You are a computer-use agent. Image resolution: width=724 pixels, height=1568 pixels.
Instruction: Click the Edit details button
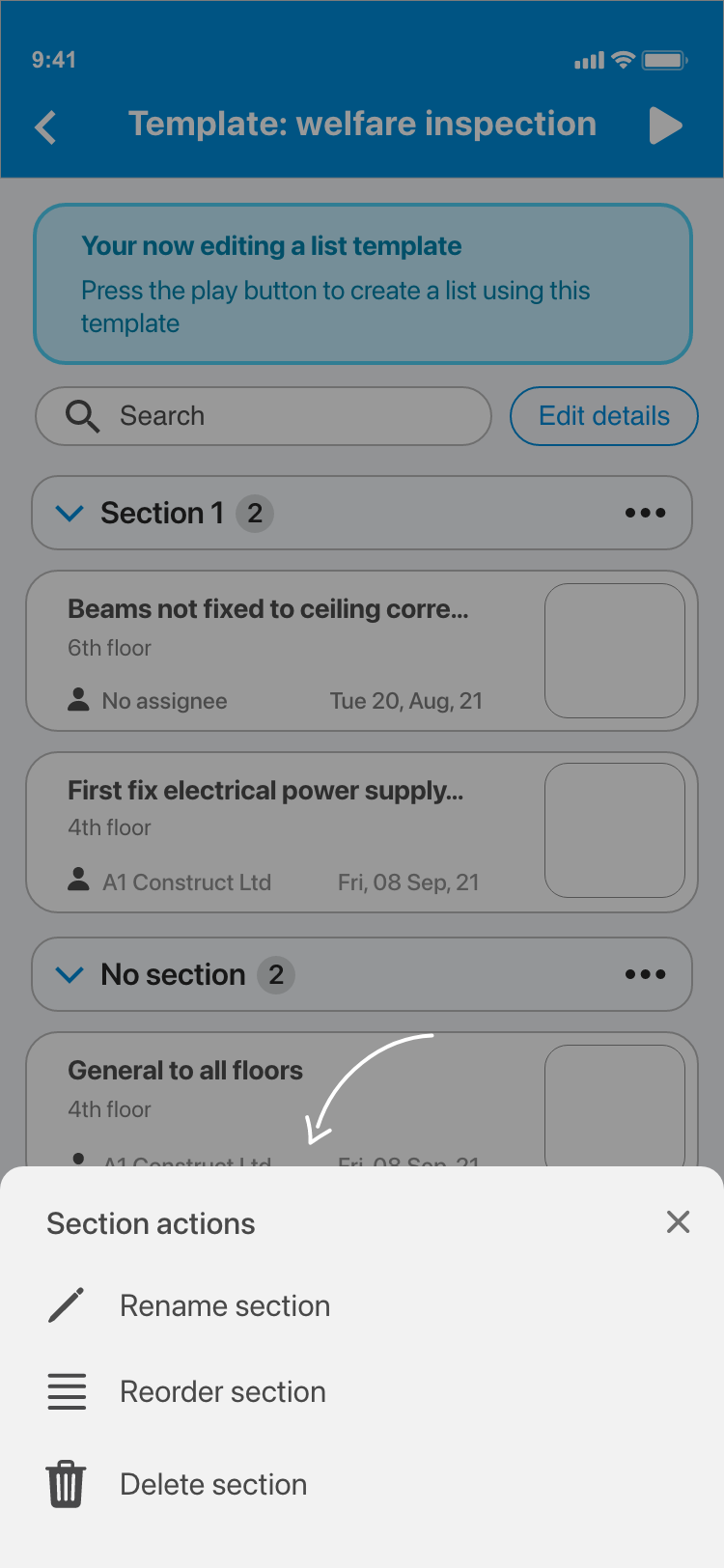tap(603, 416)
